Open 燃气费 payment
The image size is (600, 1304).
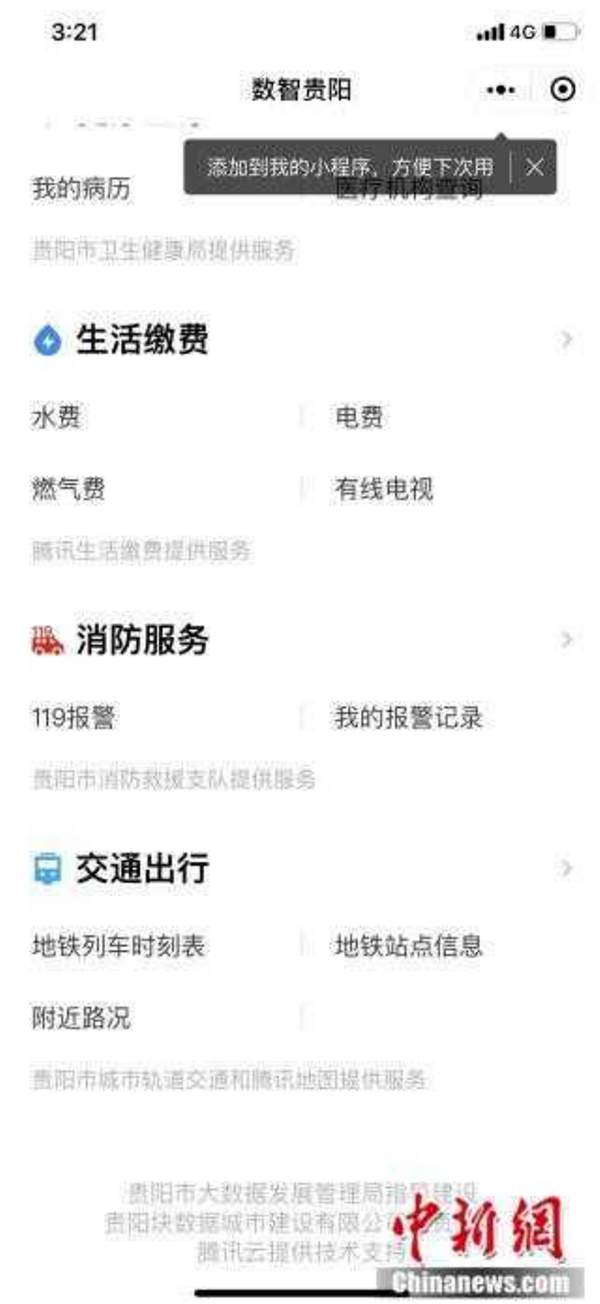click(x=69, y=489)
